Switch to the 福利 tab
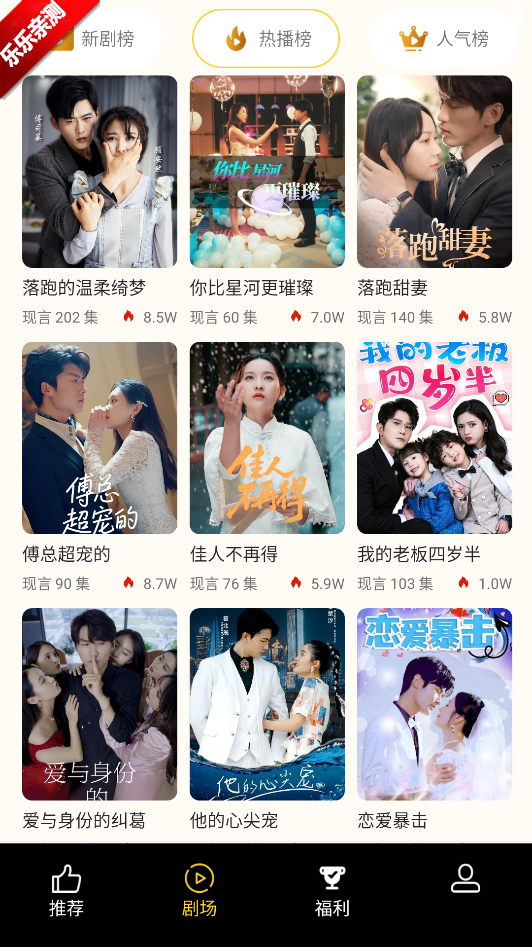The height and width of the screenshot is (947, 532). (332, 891)
